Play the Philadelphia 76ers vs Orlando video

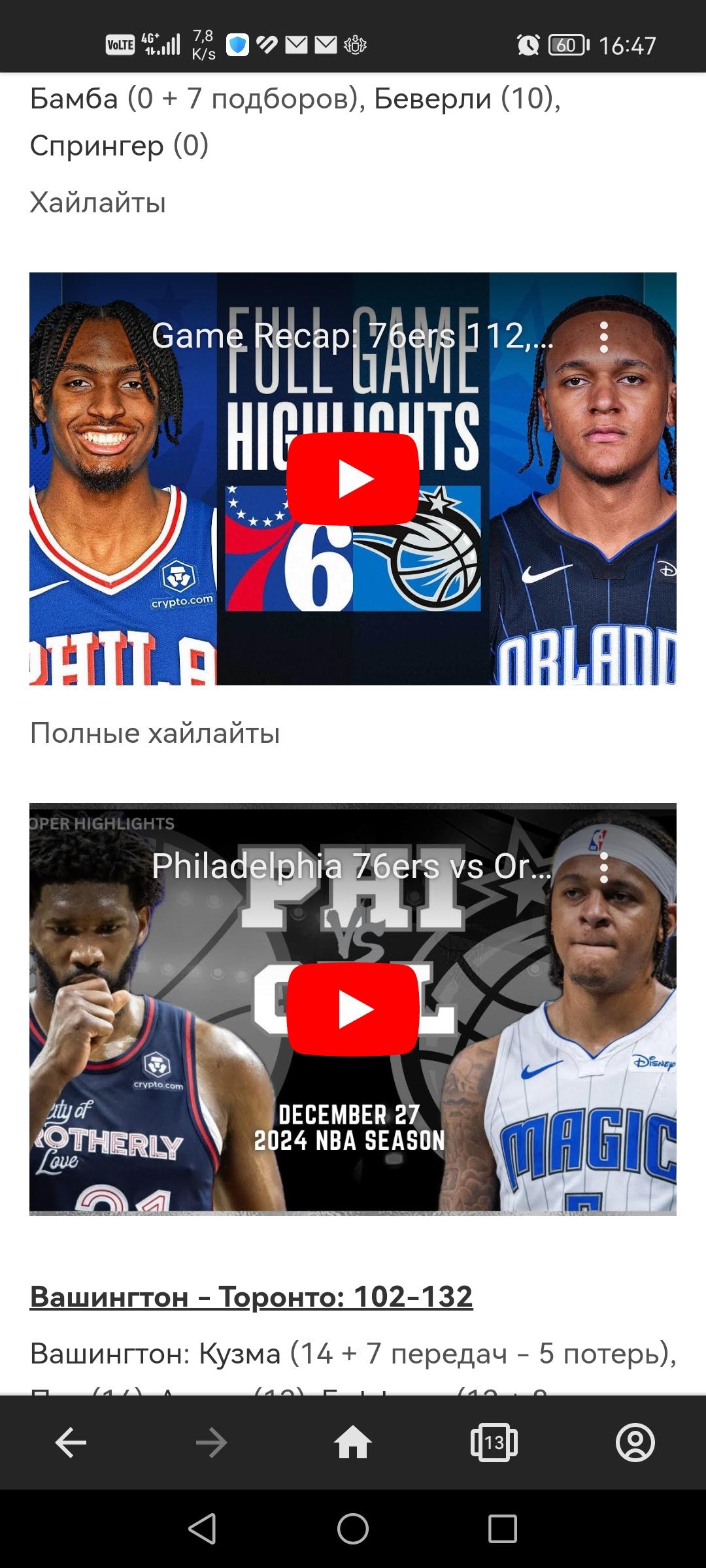click(353, 1009)
